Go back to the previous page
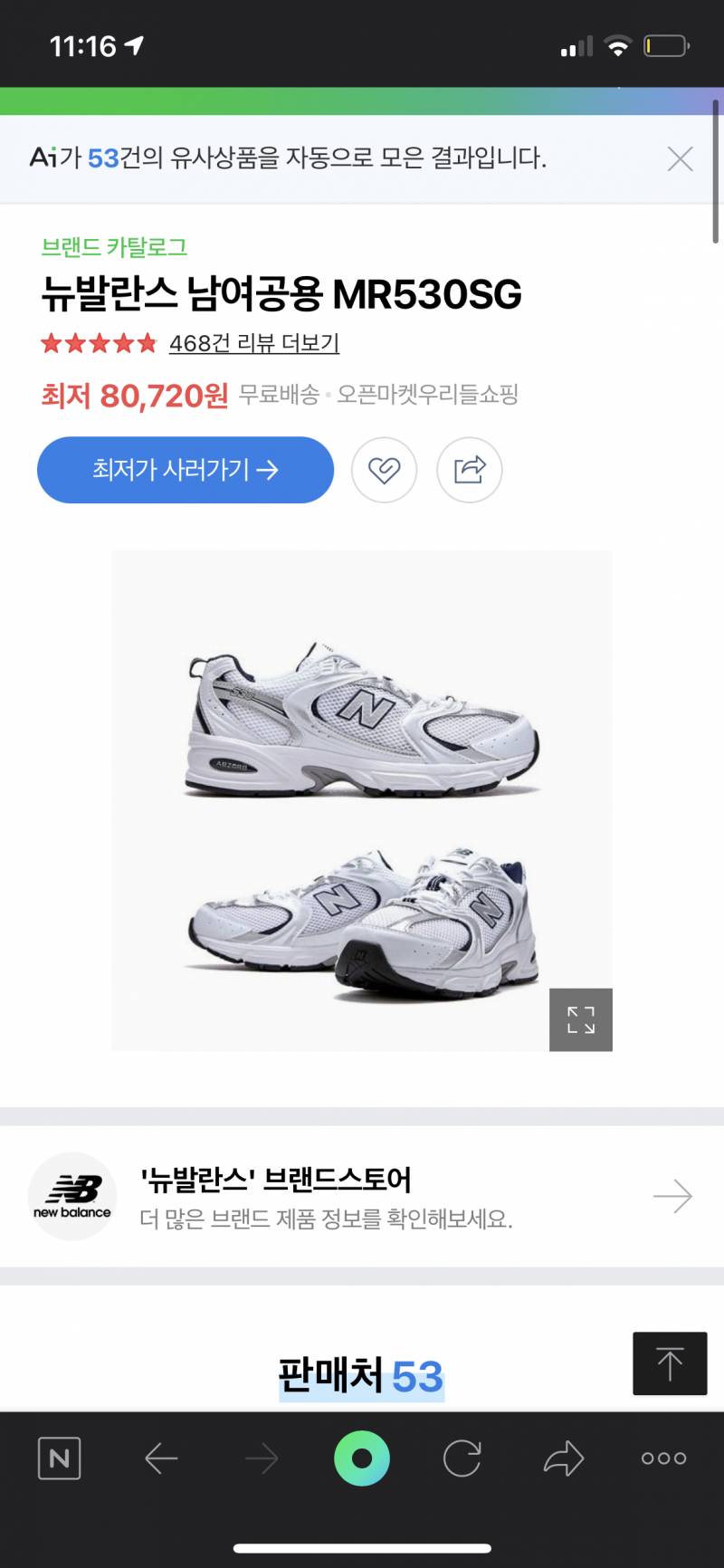Screen dimensions: 724x1568 (x=161, y=1458)
